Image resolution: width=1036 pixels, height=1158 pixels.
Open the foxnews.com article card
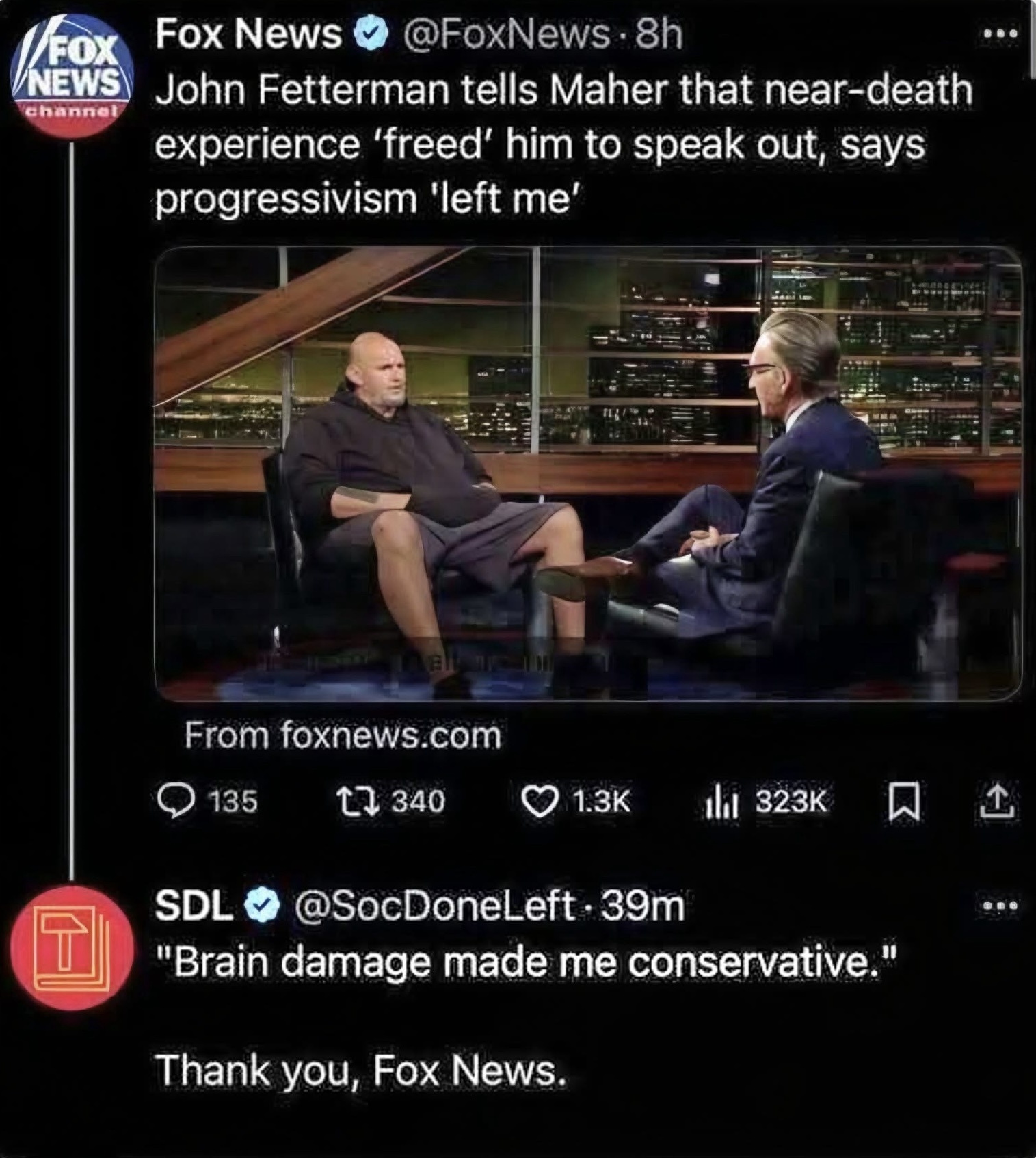(x=588, y=473)
